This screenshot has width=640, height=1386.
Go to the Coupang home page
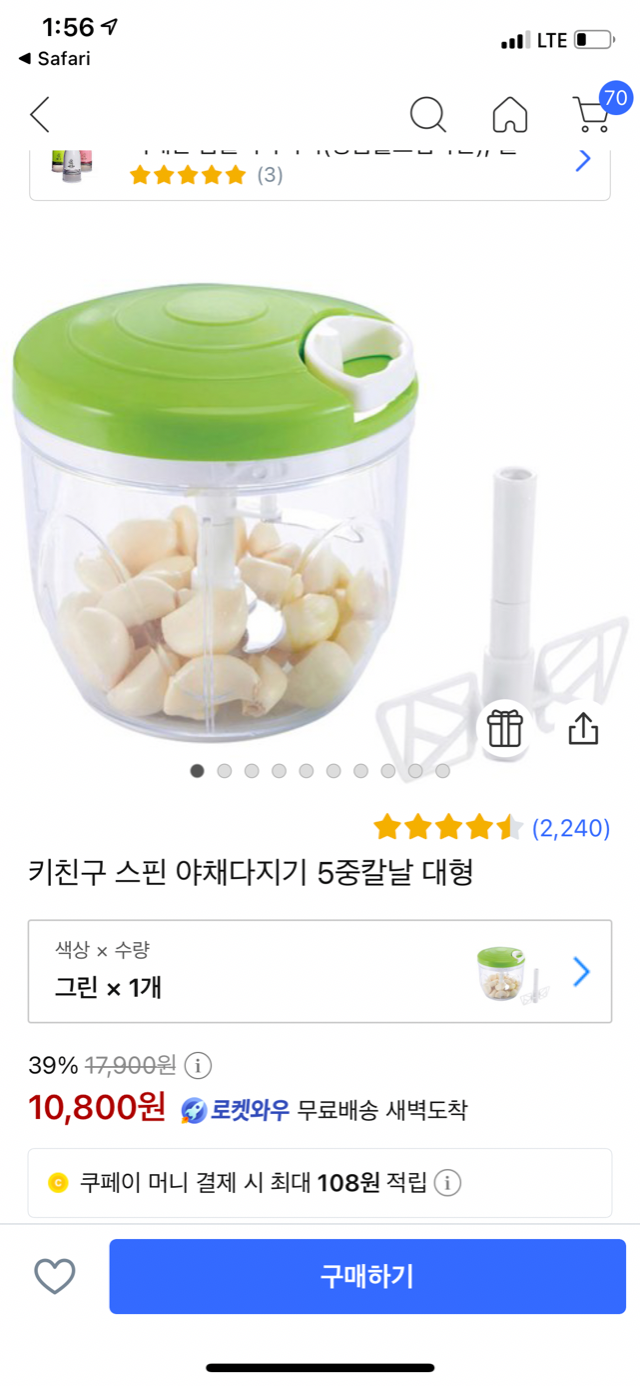tap(510, 115)
